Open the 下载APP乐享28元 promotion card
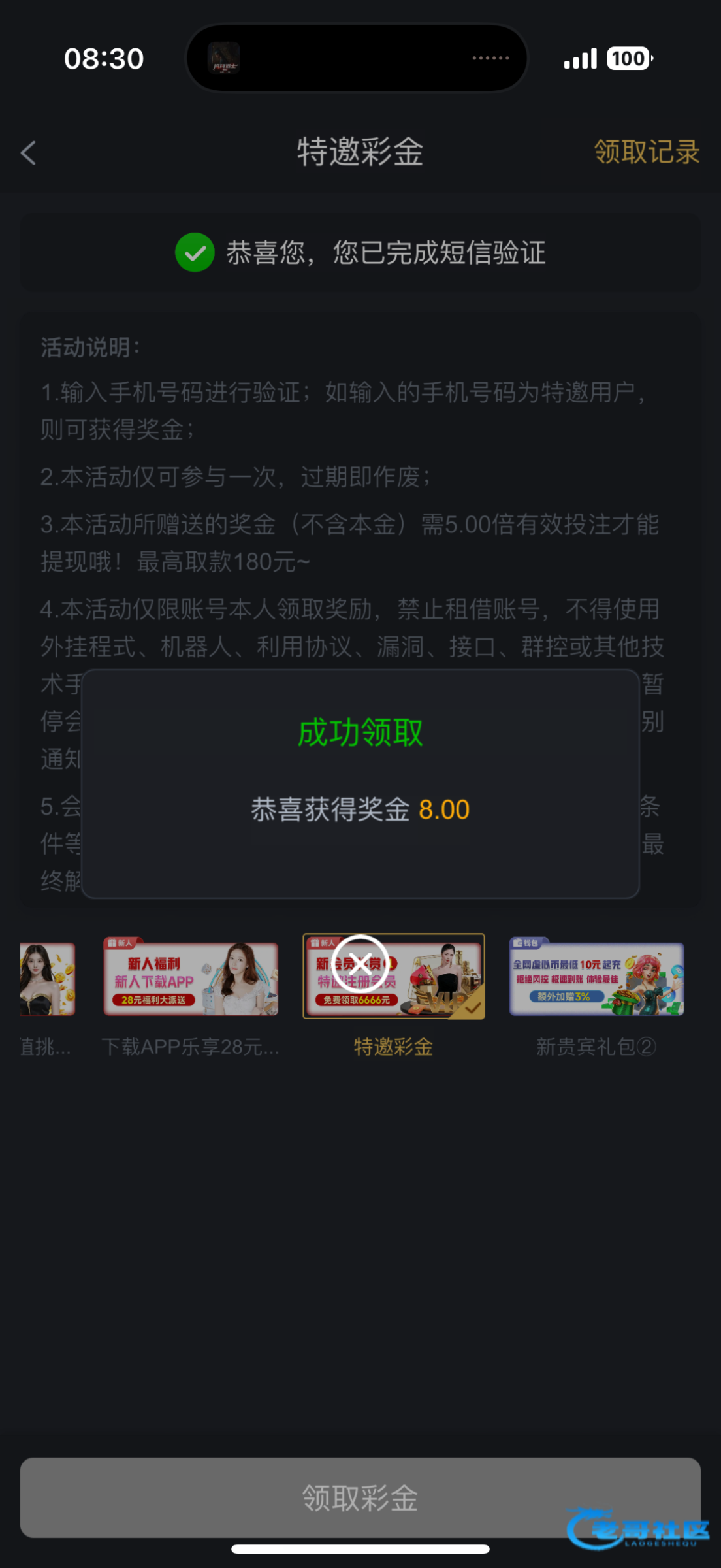The image size is (721, 1568). pyautogui.click(x=191, y=980)
